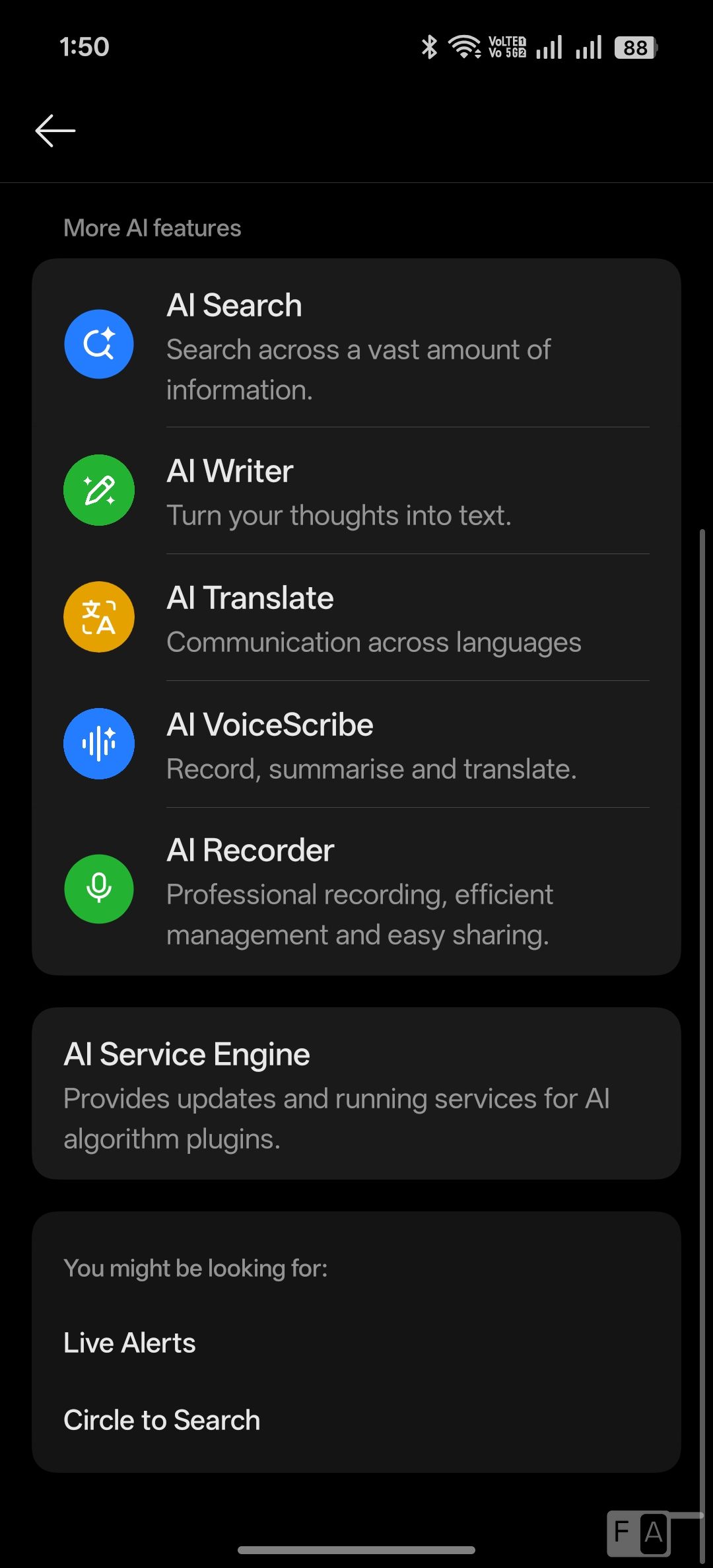Open AI VoiceScribe

coord(356,745)
